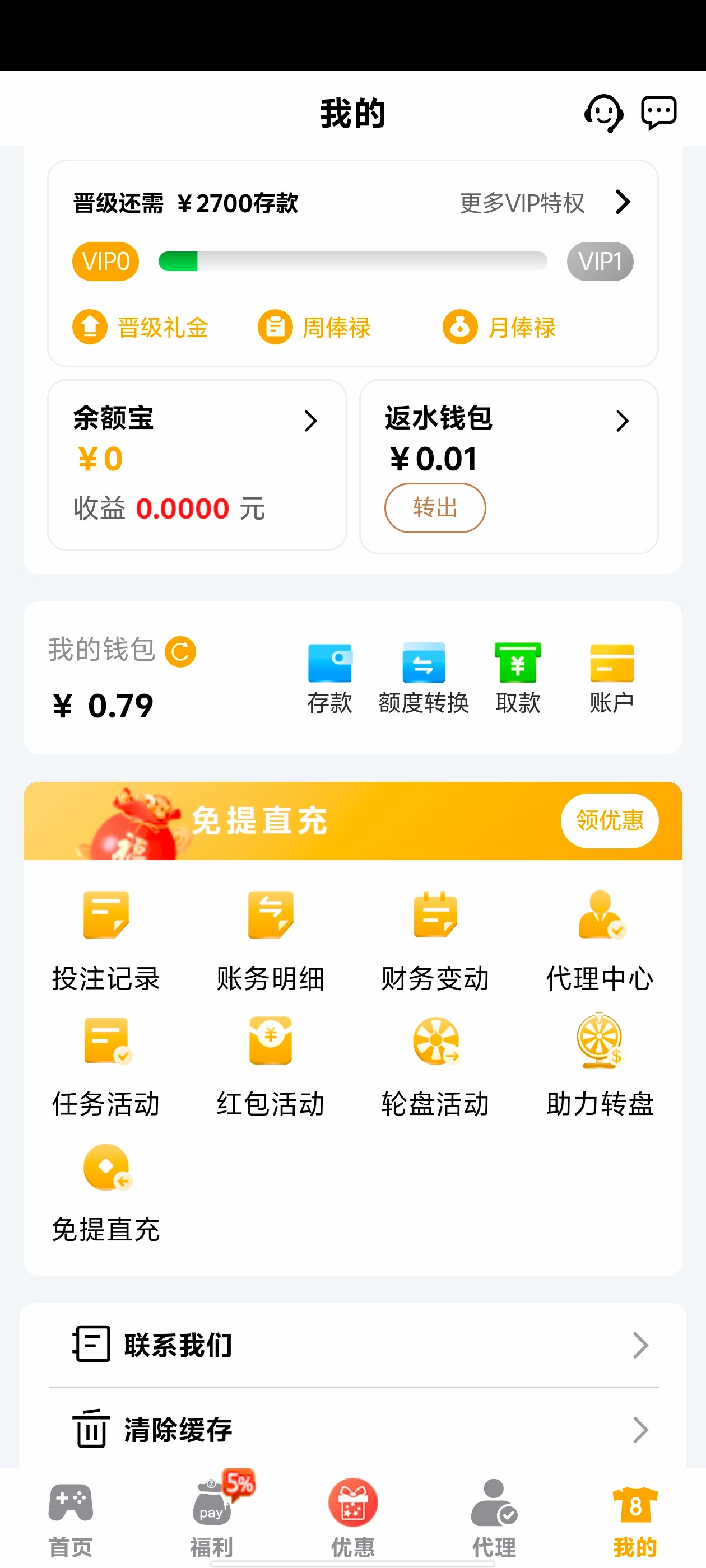The height and width of the screenshot is (1568, 706).
Task: Select 清除缓存 row
Action: pyautogui.click(x=352, y=1429)
